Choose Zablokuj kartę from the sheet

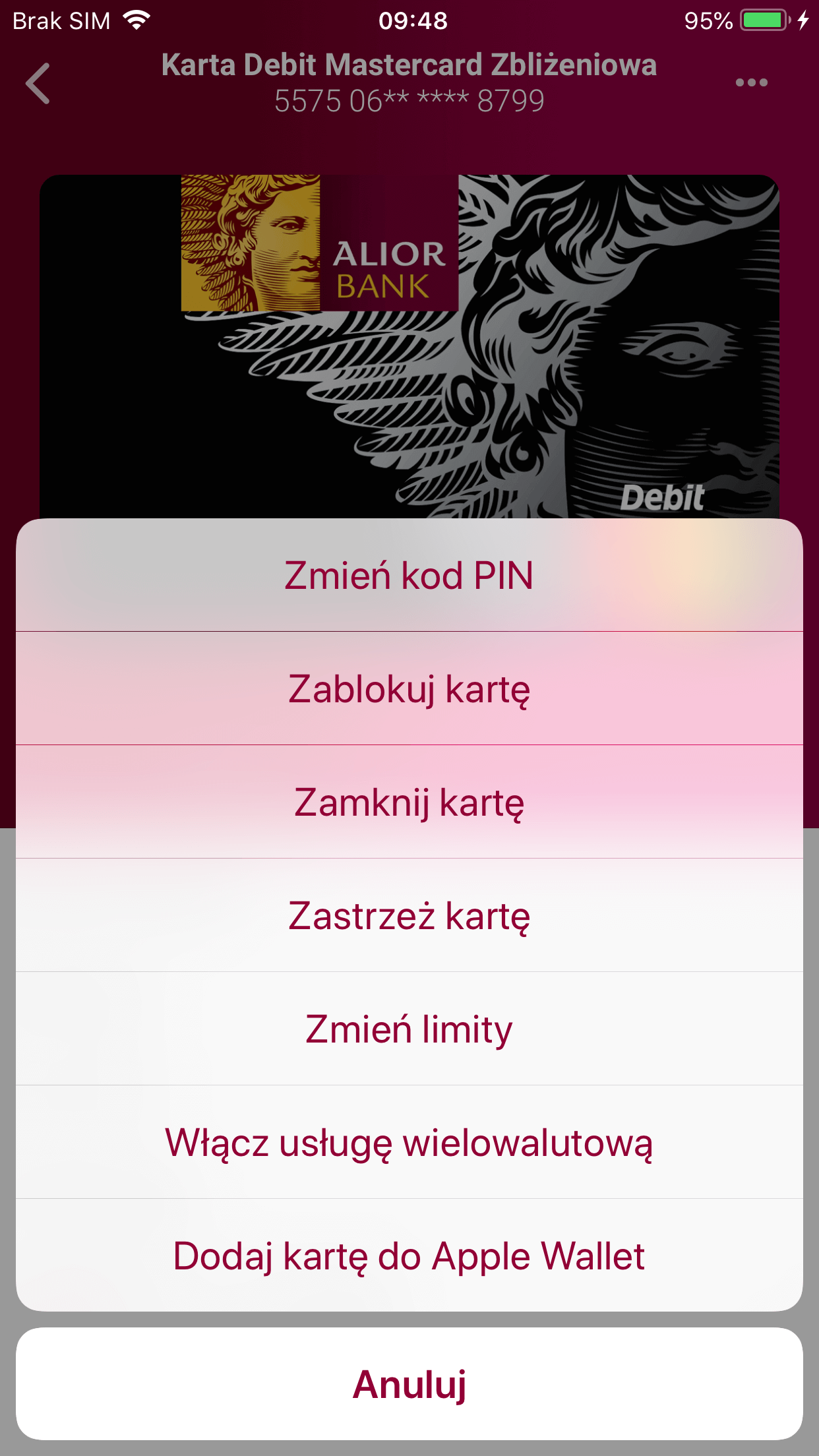point(409,689)
